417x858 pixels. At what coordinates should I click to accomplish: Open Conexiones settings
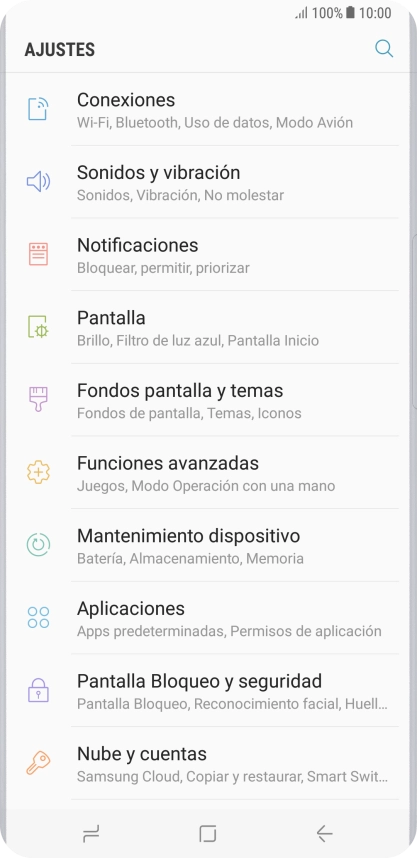[208, 109]
